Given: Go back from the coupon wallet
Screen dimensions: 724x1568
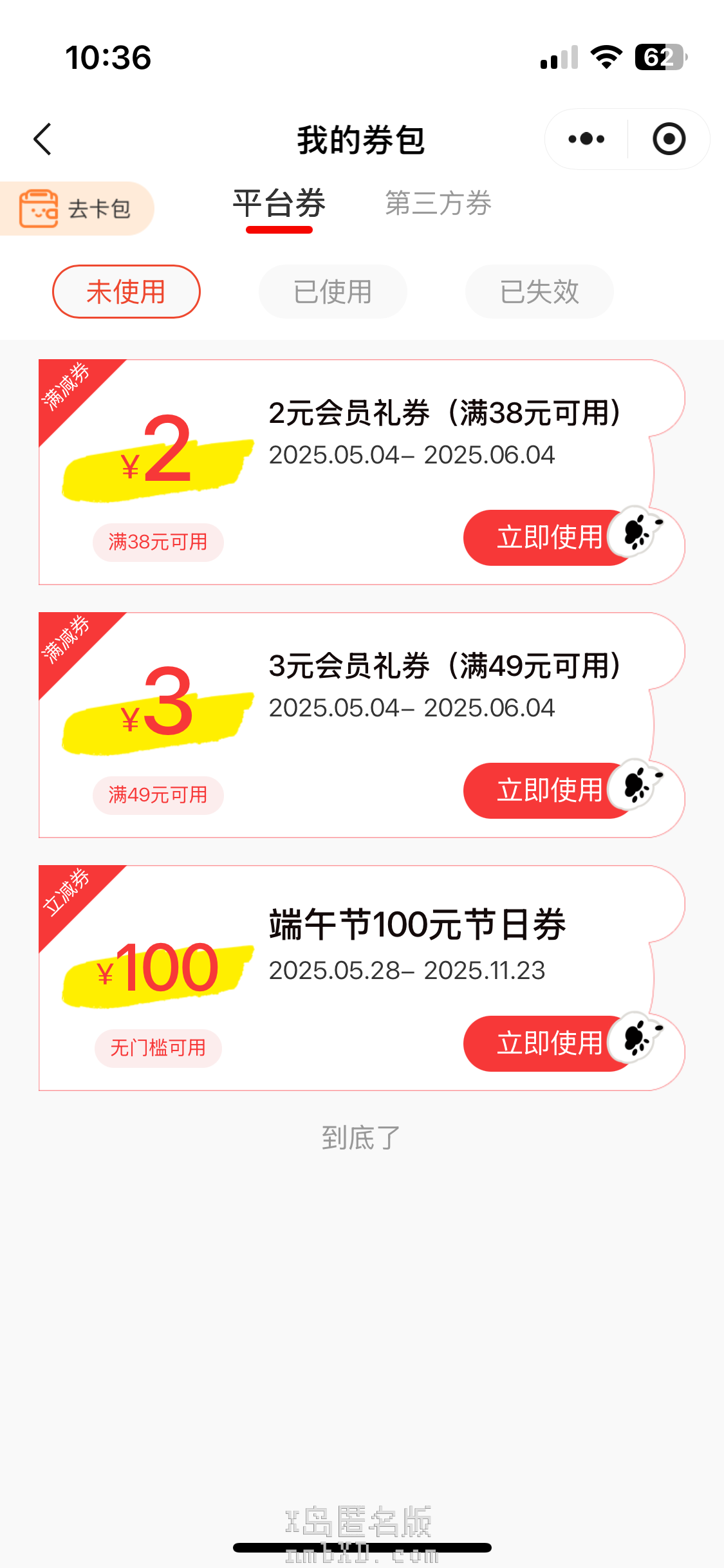Looking at the screenshot, I should point(42,139).
